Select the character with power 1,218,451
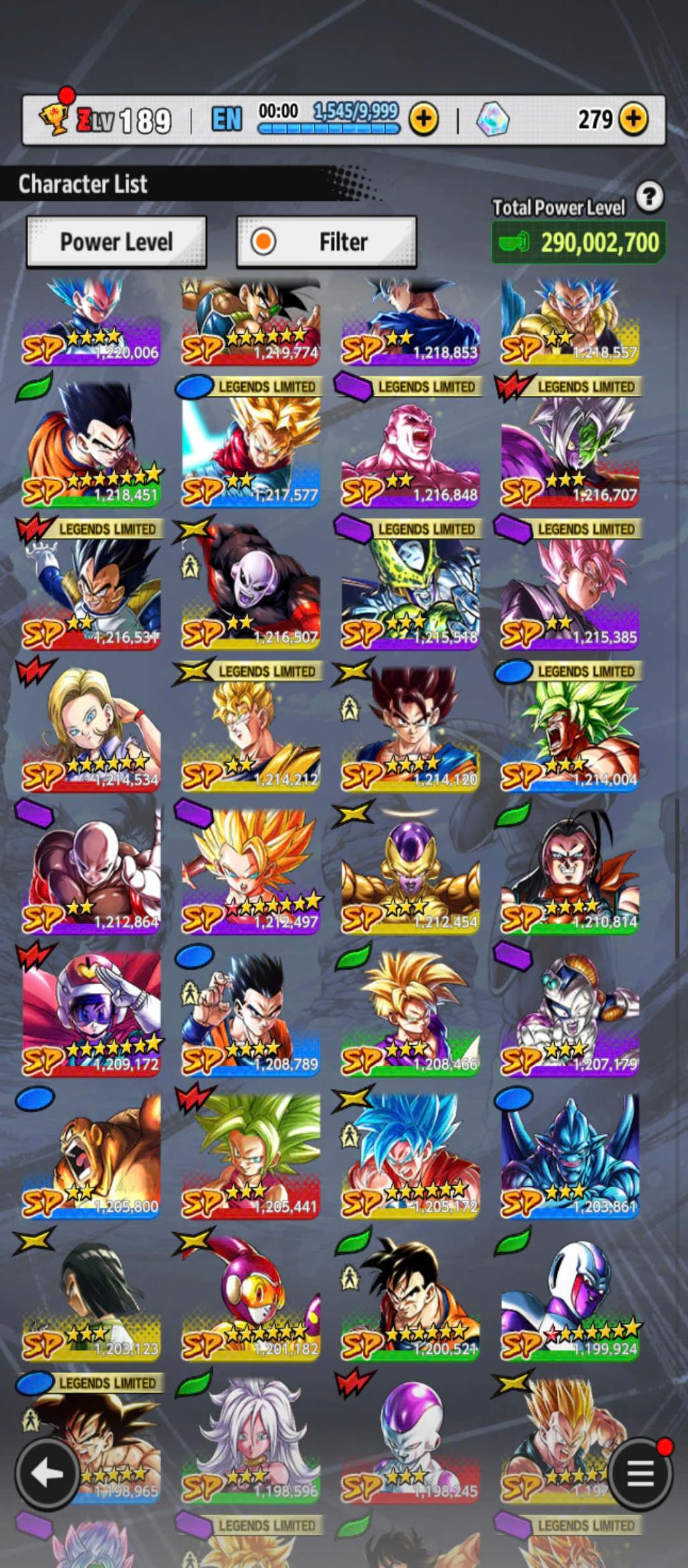688x1568 pixels. coord(91,445)
